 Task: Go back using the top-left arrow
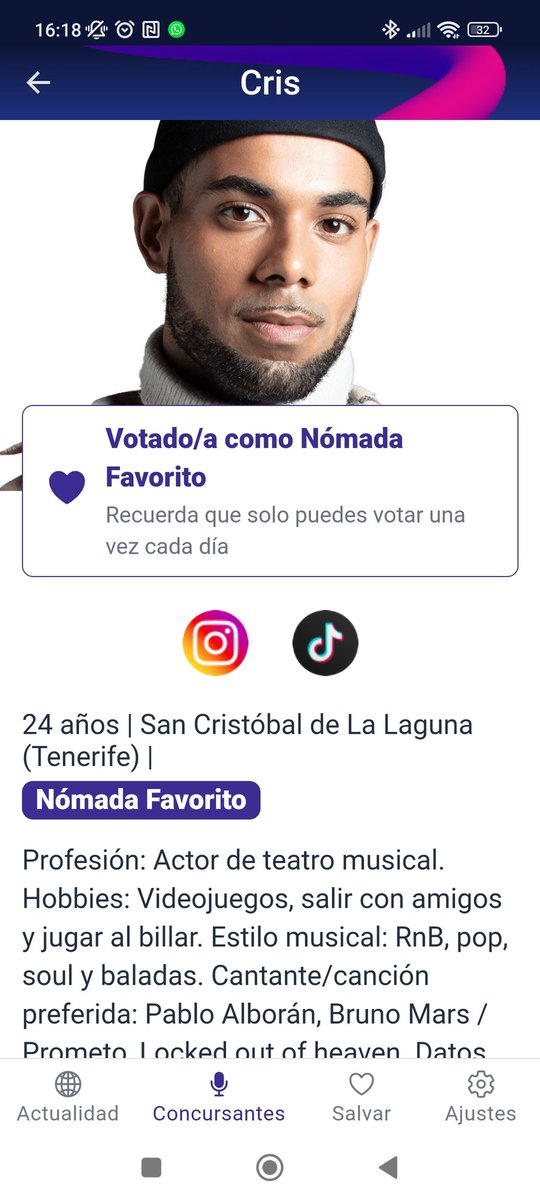38,83
